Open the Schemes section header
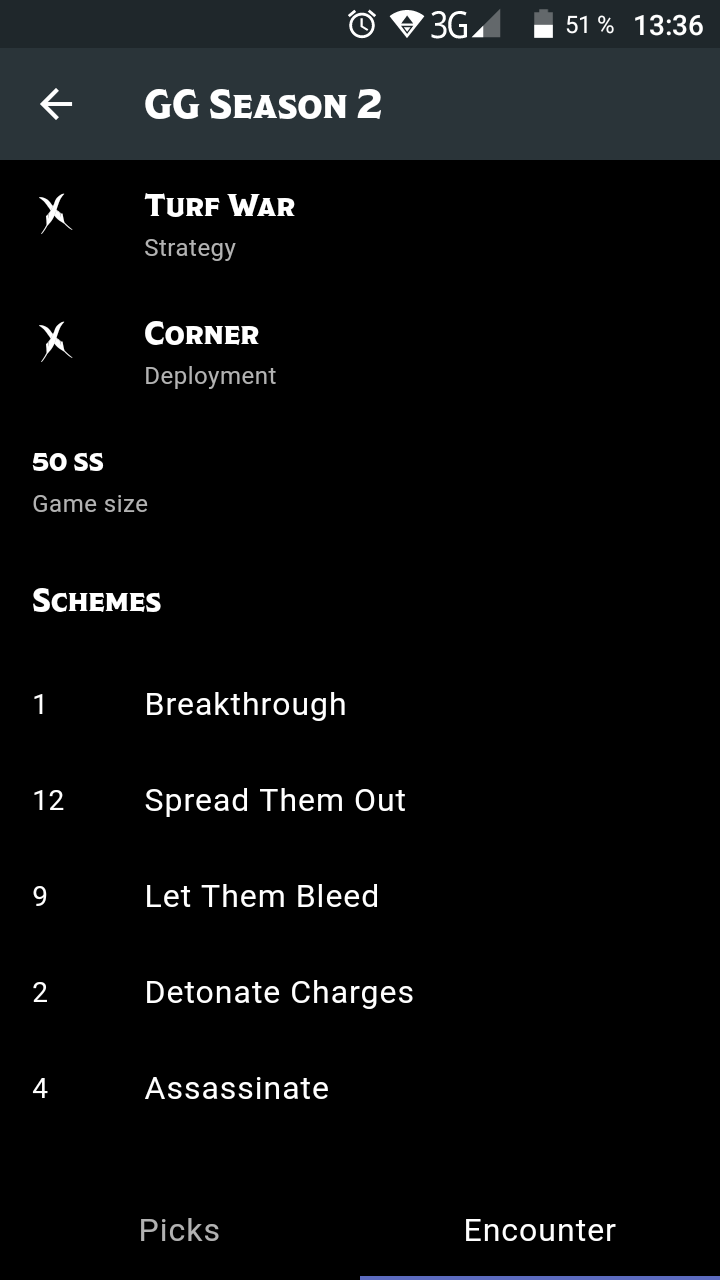 96,600
